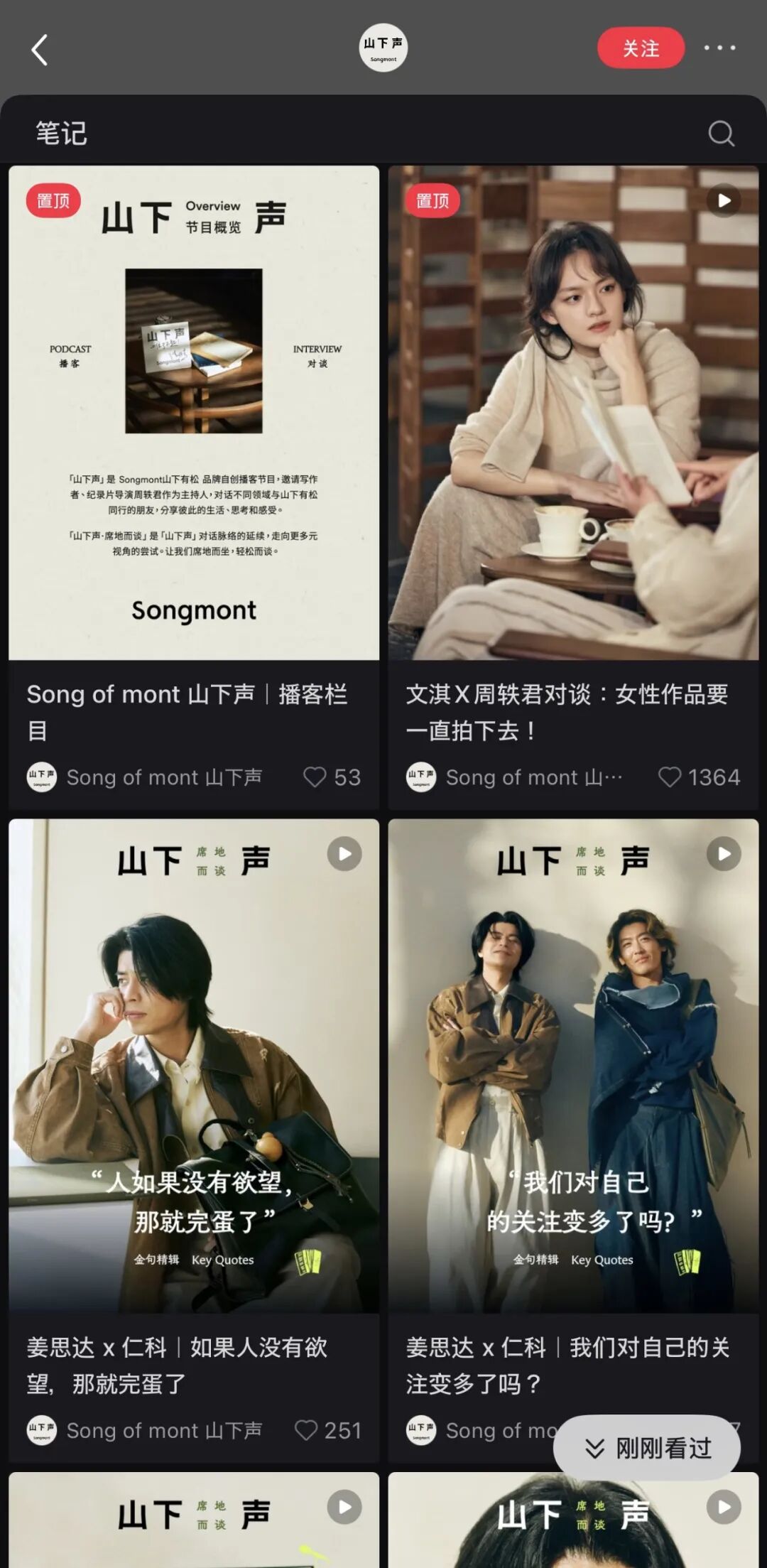Open the 山下声 profile avatar
Image resolution: width=767 pixels, height=1568 pixels.
point(383,48)
